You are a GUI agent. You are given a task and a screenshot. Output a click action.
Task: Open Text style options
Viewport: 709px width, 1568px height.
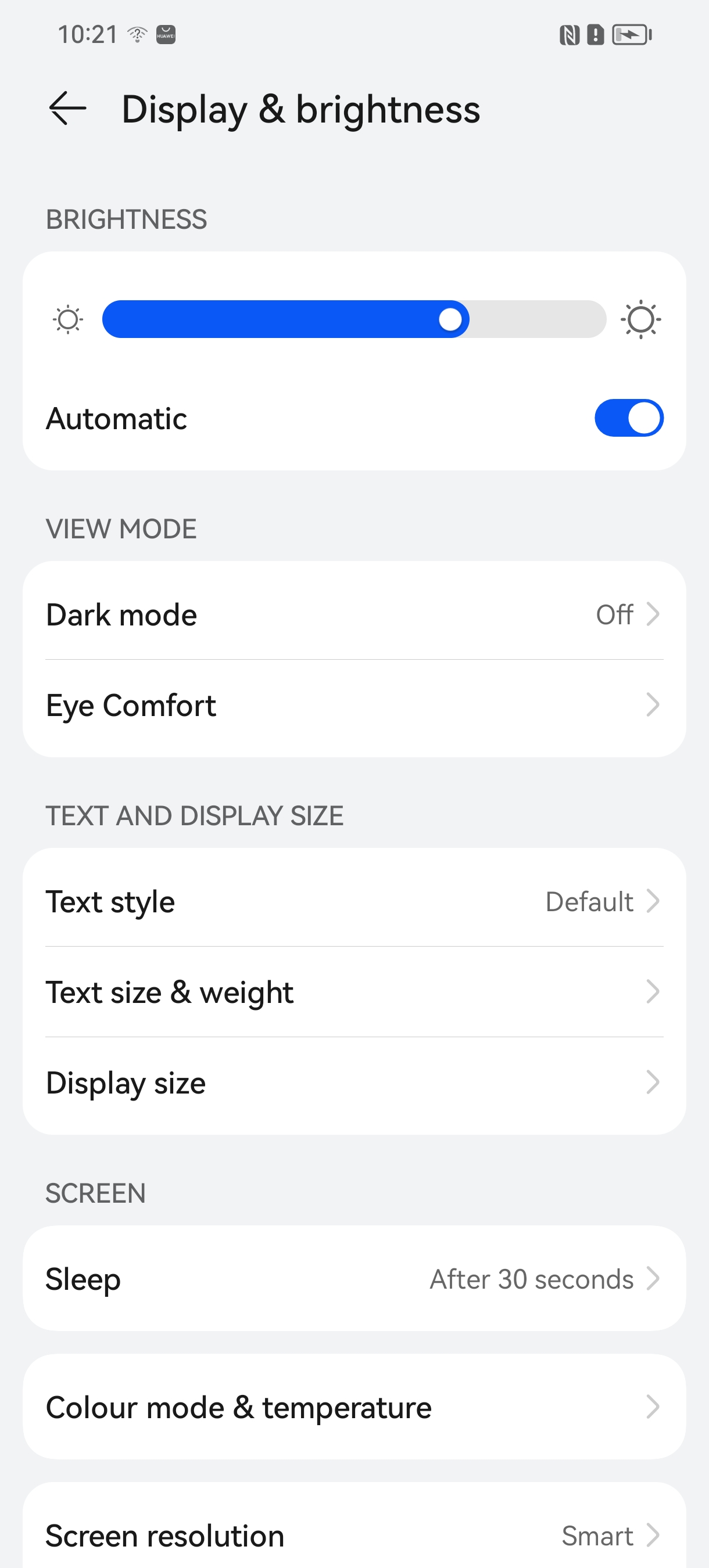[x=353, y=901]
